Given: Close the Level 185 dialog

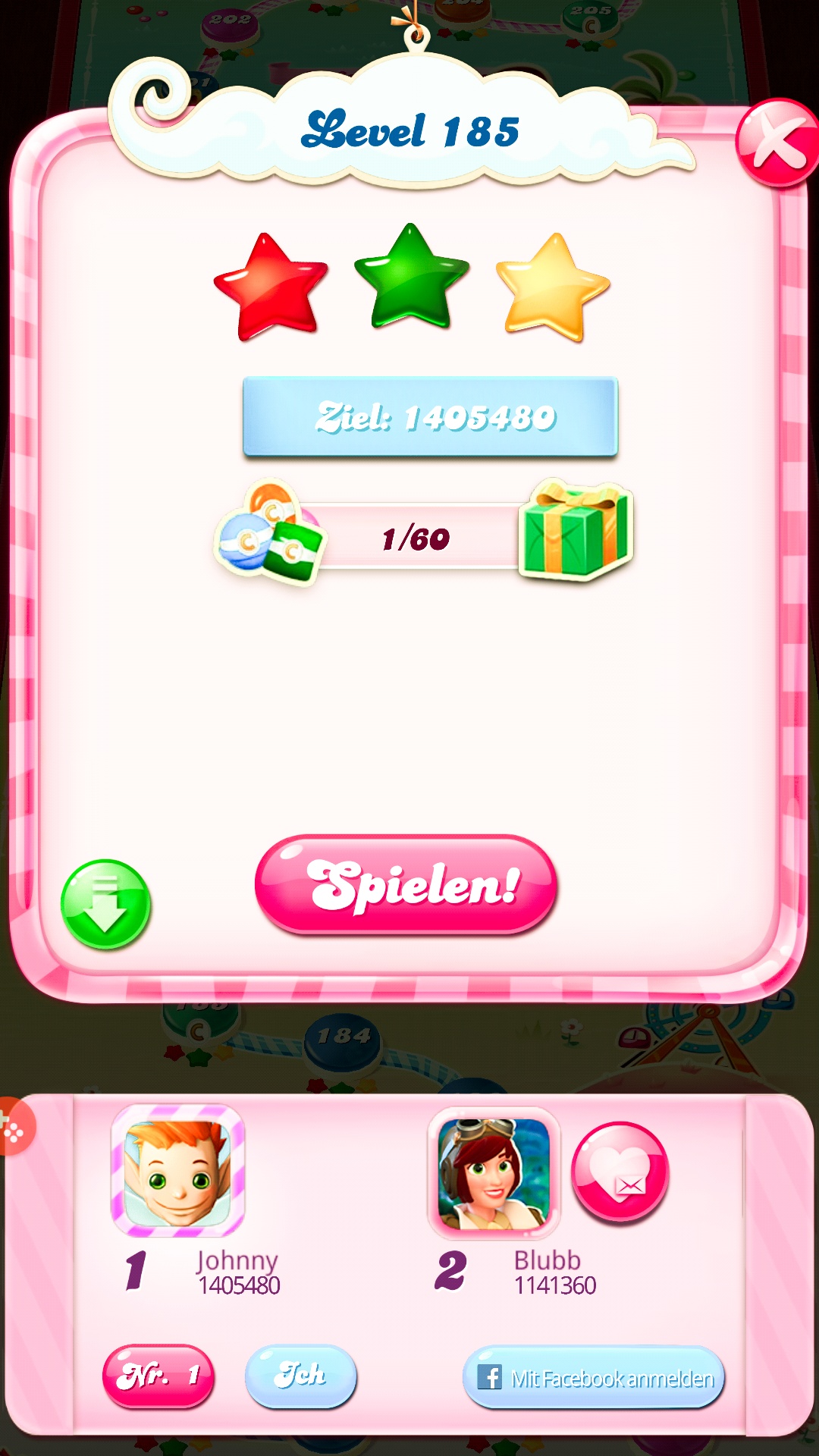Looking at the screenshot, I should pyautogui.click(x=777, y=143).
